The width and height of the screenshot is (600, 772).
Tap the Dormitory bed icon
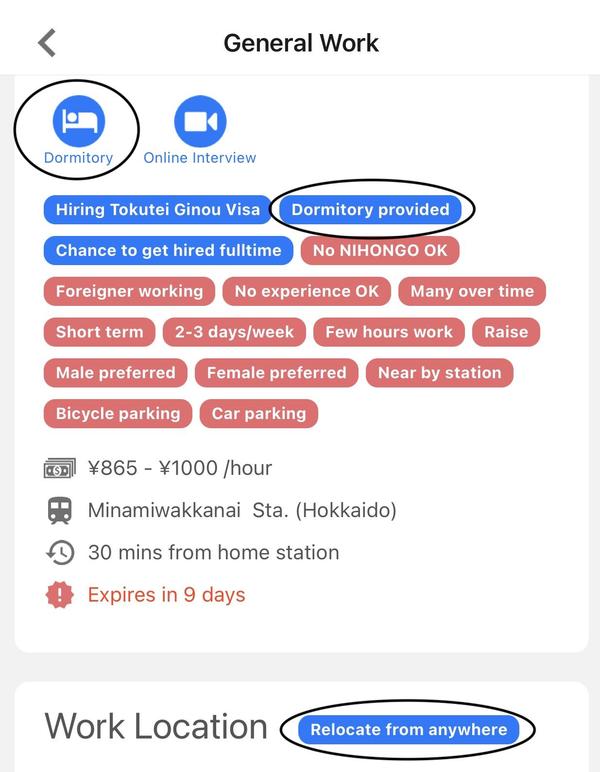[x=78, y=122]
